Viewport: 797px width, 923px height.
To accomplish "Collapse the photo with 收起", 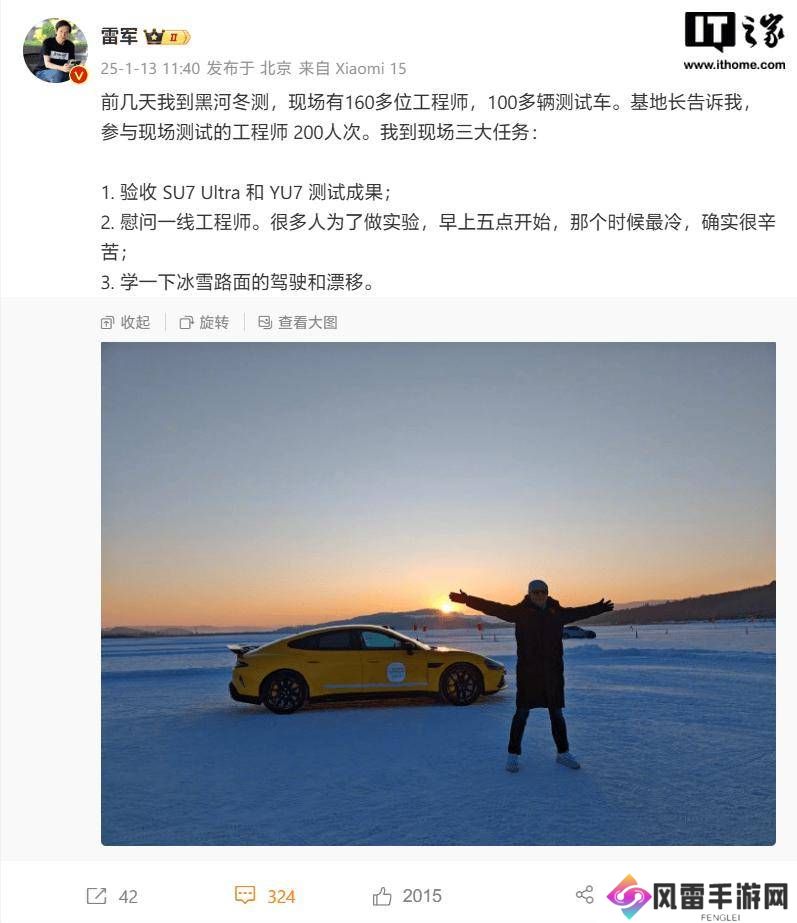I will coord(126,322).
